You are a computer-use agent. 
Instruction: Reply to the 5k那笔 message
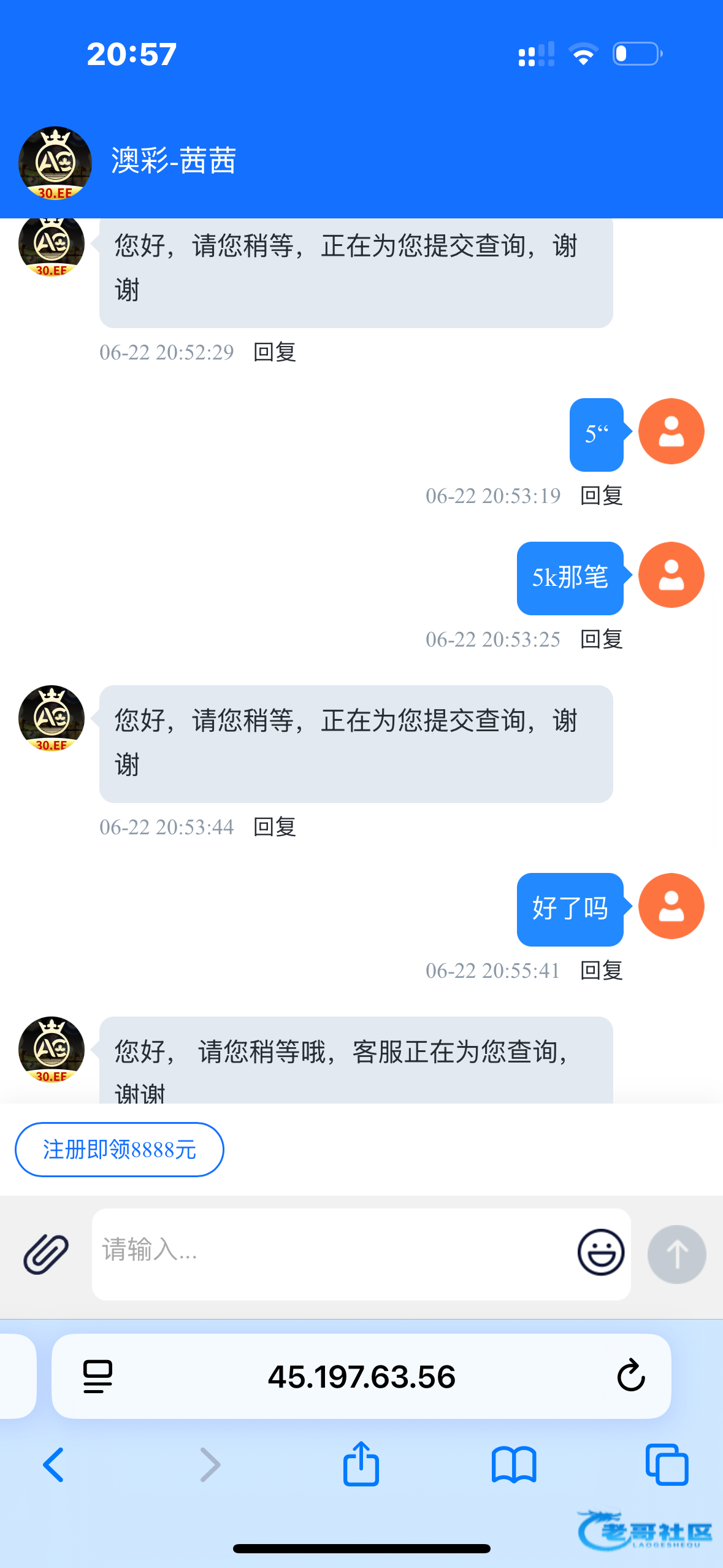602,639
